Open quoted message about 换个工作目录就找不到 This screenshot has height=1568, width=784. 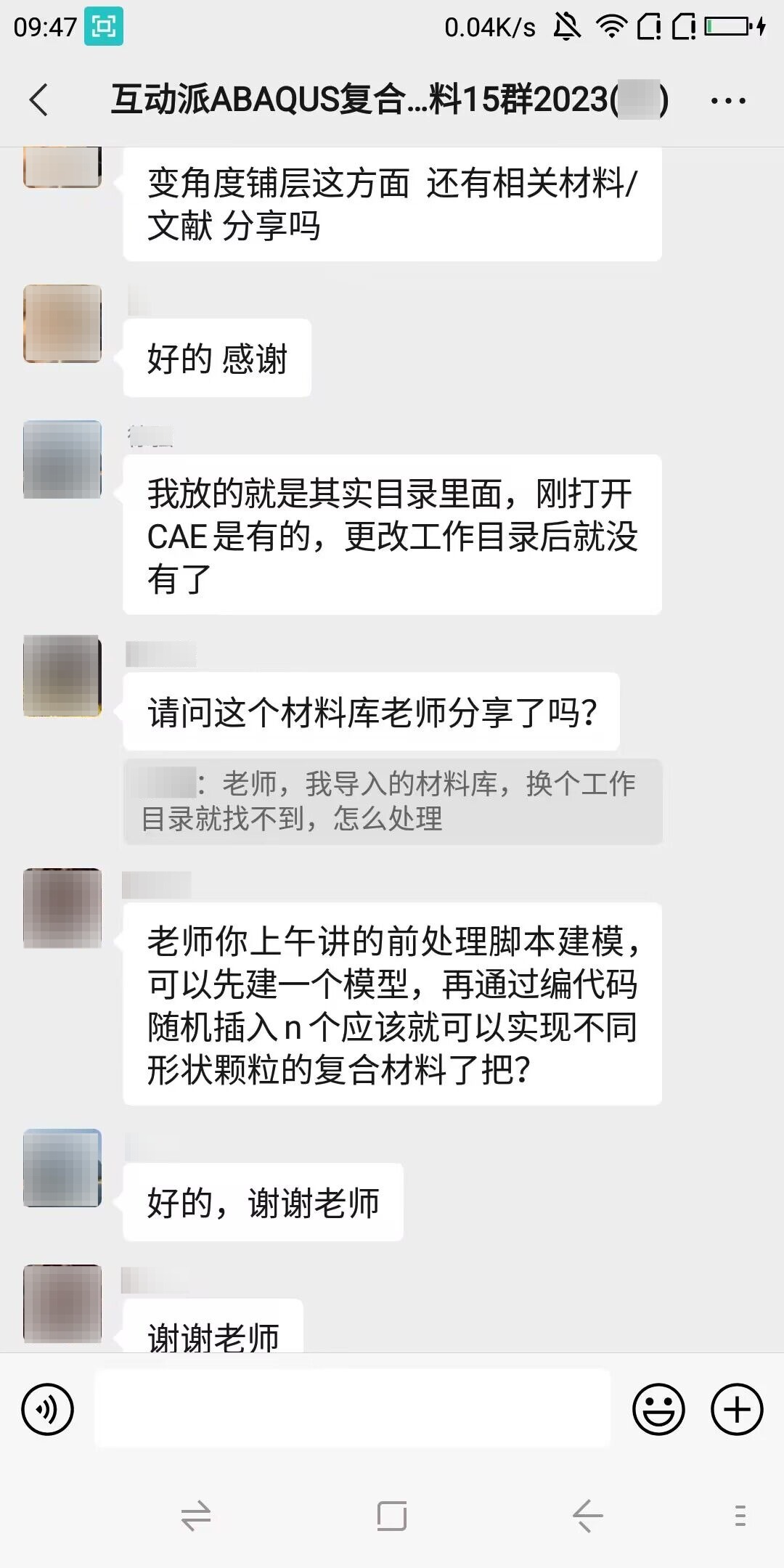pyautogui.click(x=393, y=801)
